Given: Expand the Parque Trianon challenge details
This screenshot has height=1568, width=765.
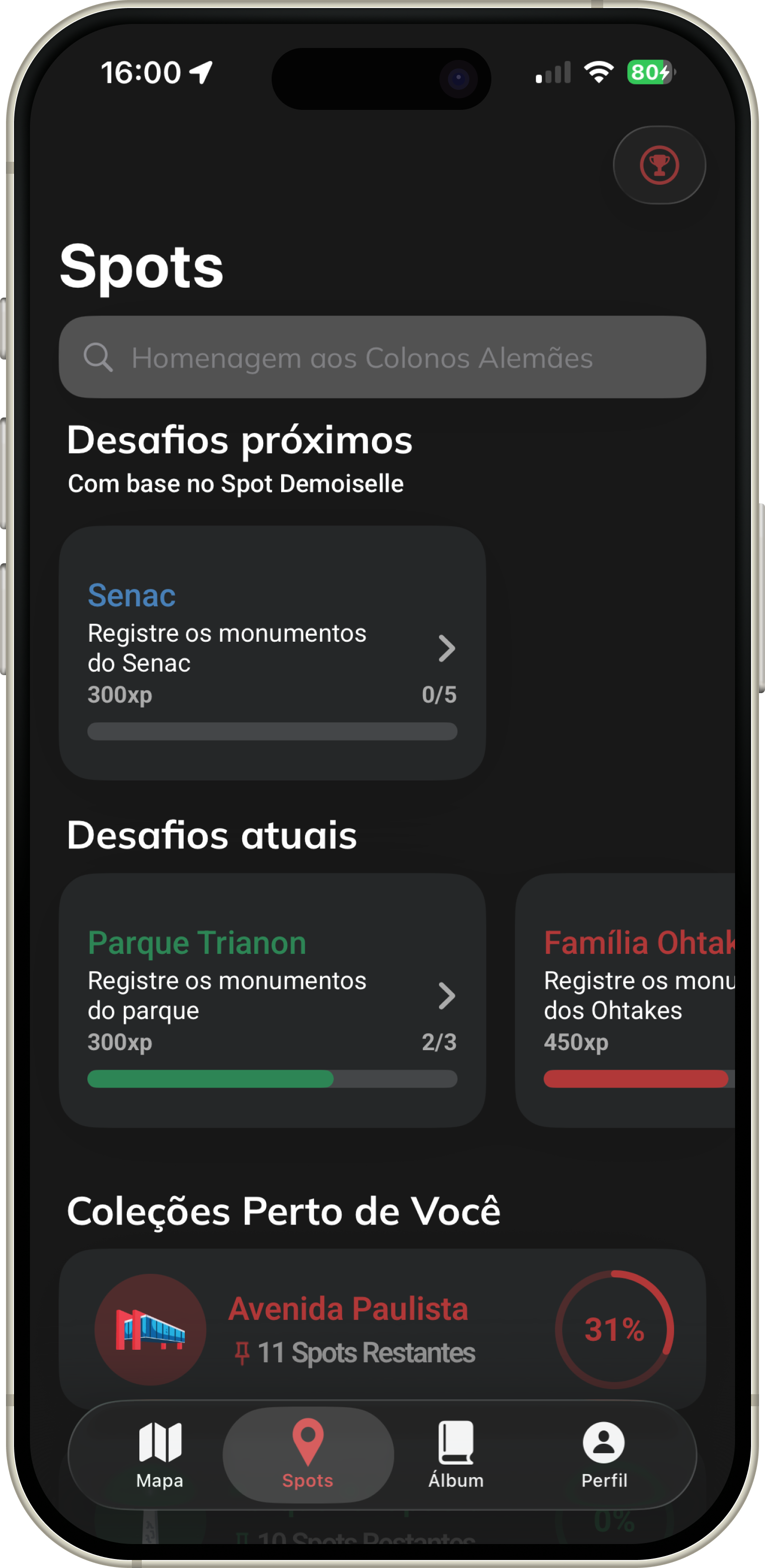Looking at the screenshot, I should click(447, 995).
